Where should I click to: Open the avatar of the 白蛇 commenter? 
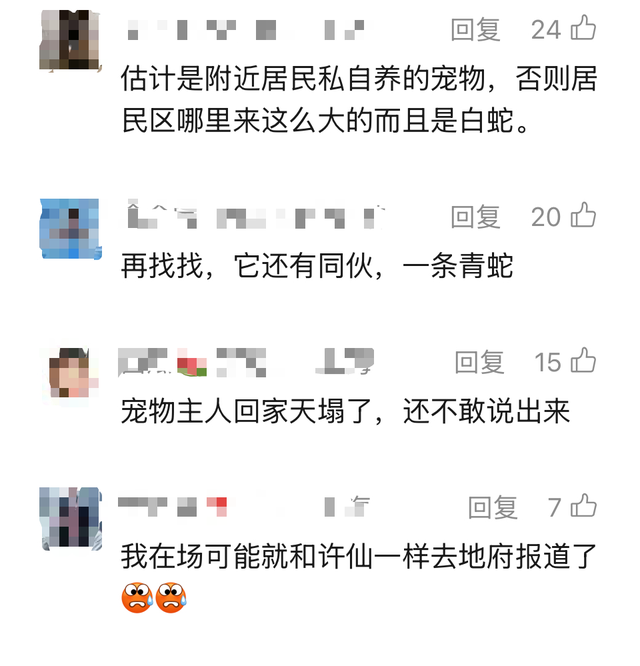[x=70, y=40]
